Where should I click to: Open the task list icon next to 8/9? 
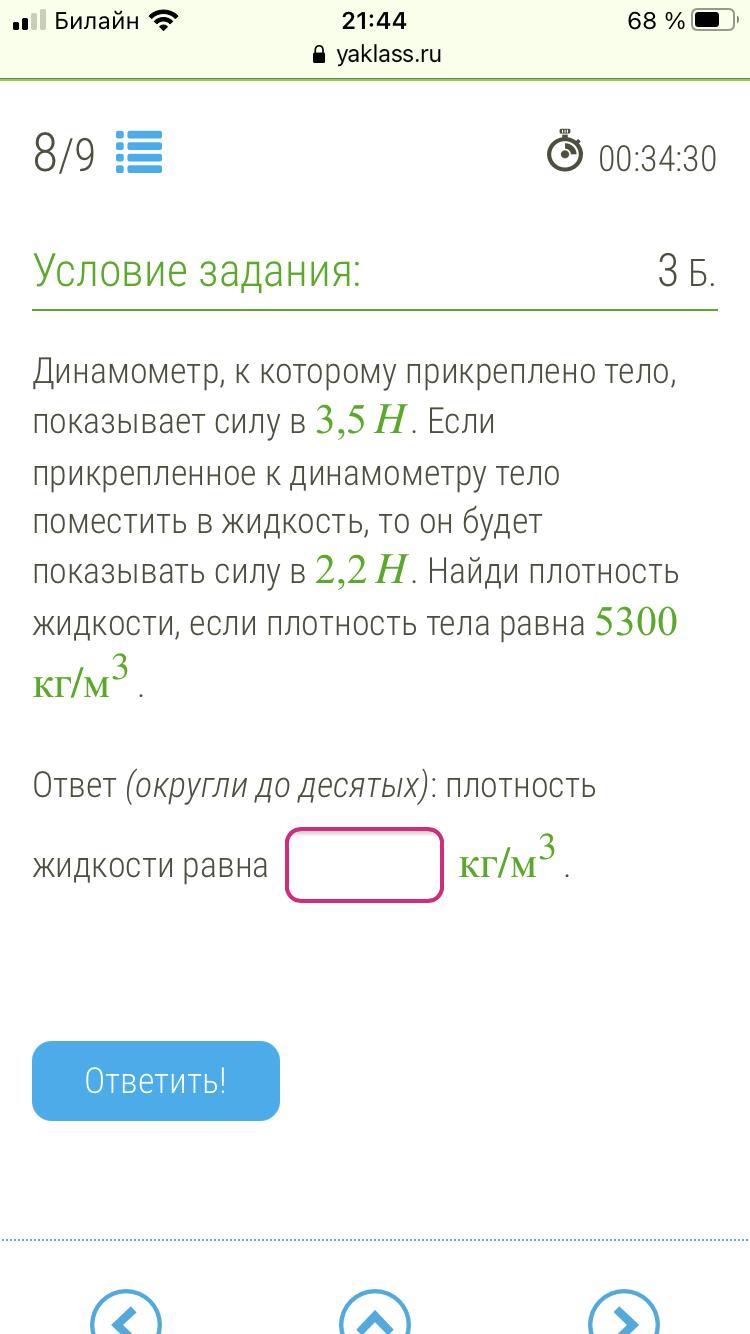[139, 153]
